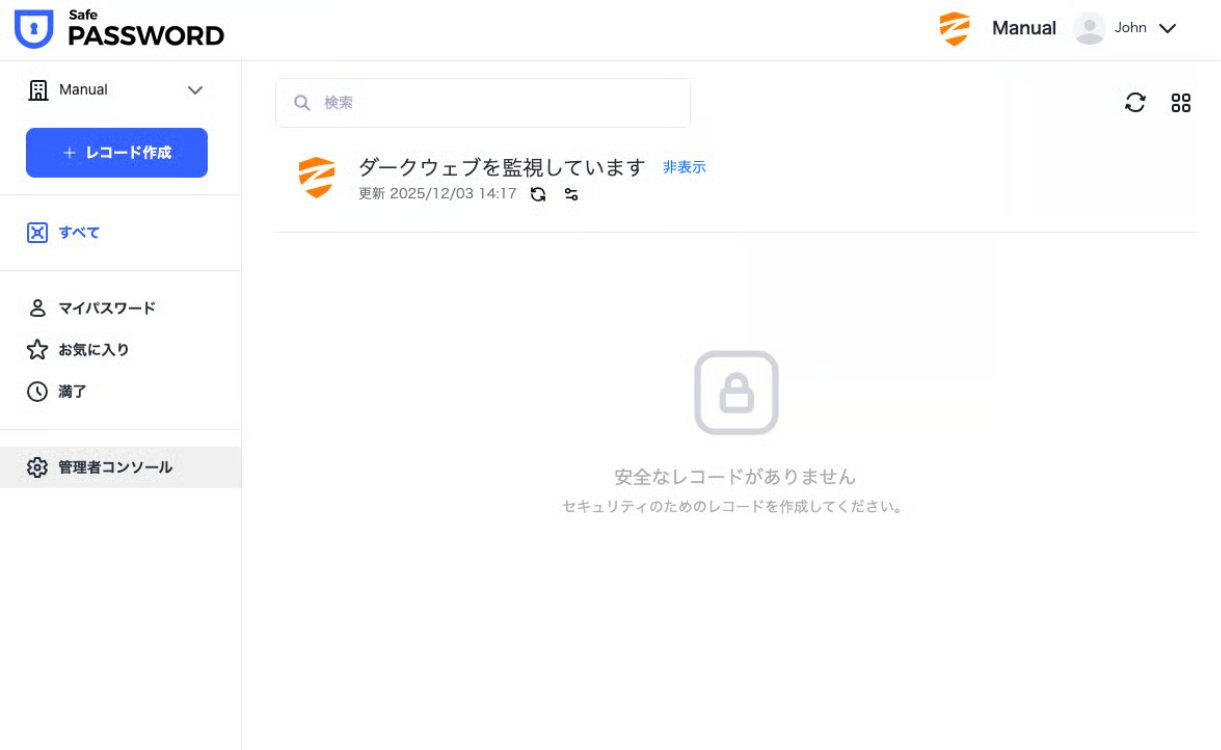Open the John account menu
The width and height of the screenshot is (1221, 750).
point(1127,28)
